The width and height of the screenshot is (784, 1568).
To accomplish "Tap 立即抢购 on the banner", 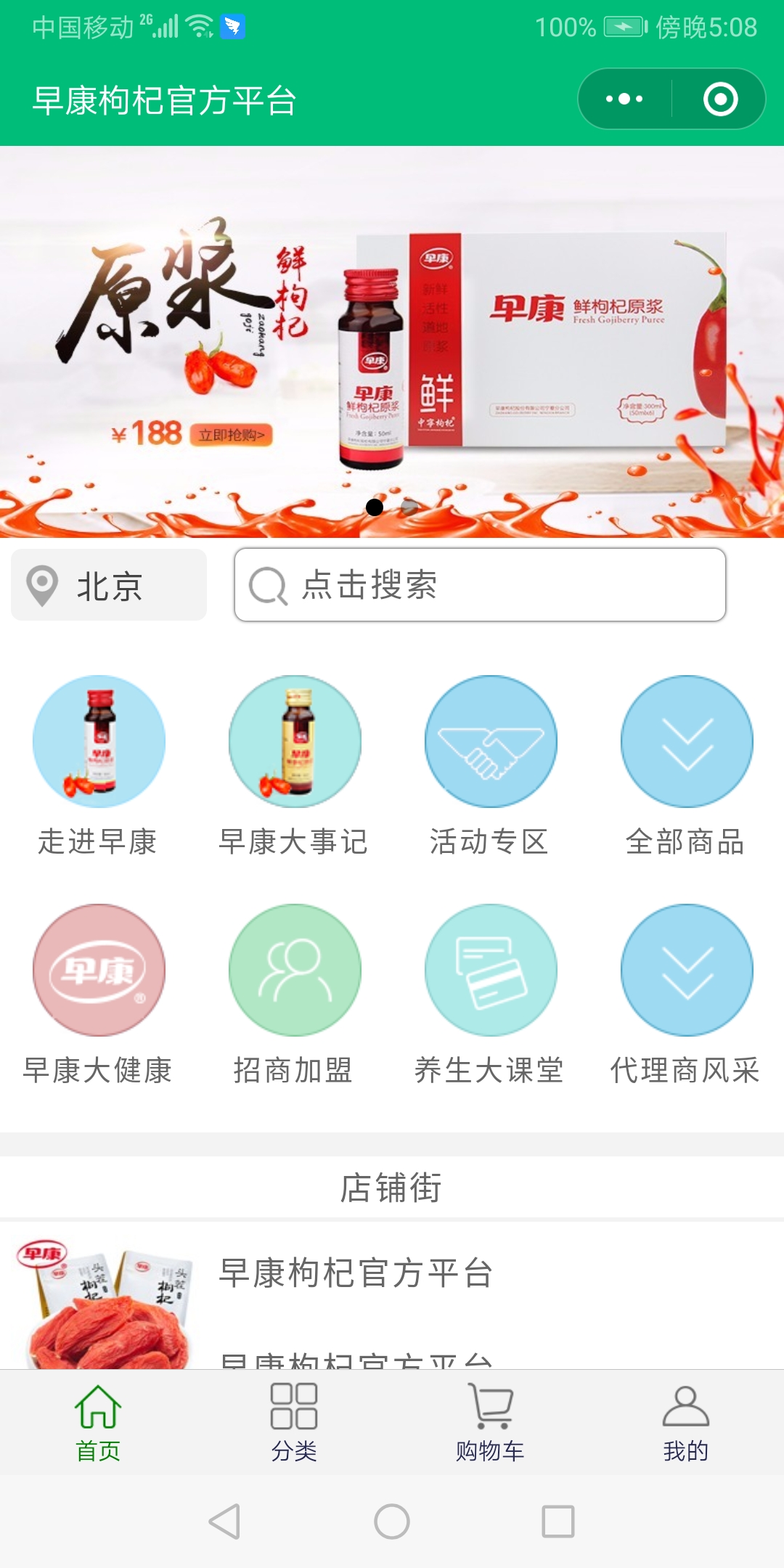I will (229, 433).
